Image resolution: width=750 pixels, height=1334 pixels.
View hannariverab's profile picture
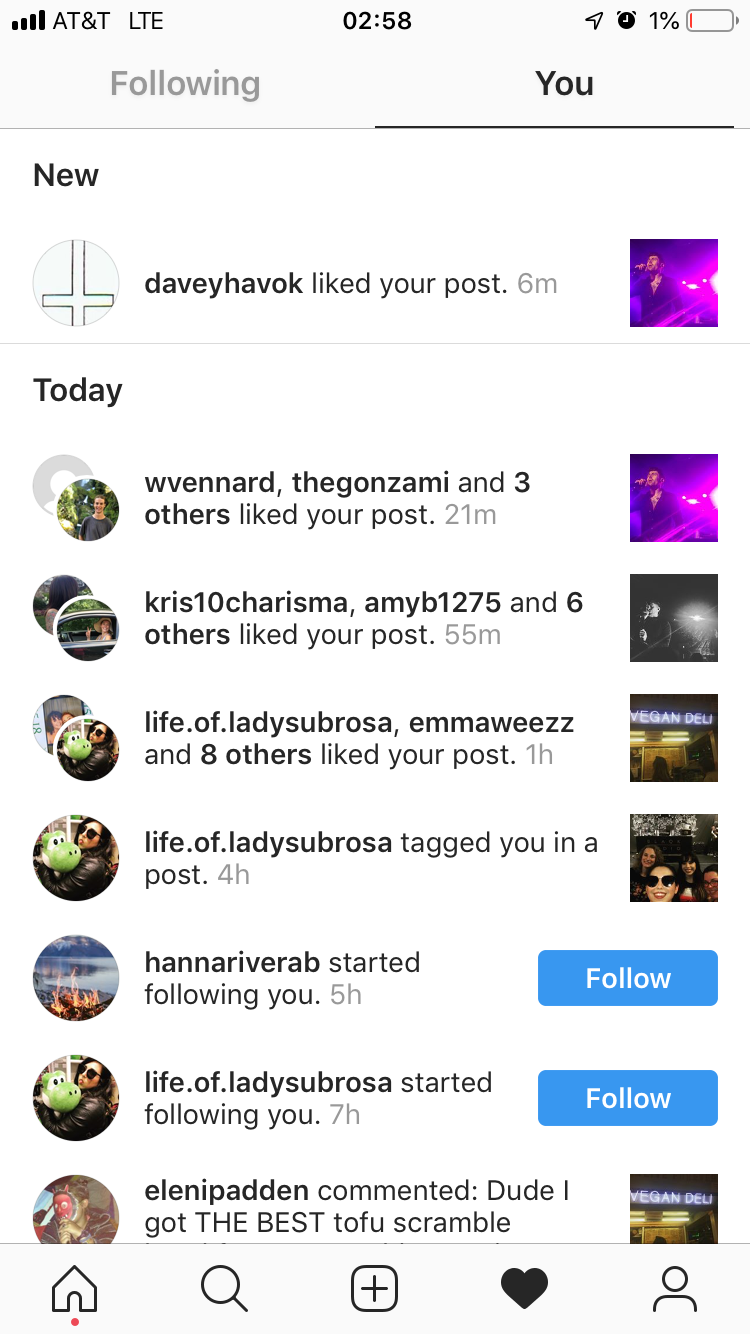click(x=76, y=978)
